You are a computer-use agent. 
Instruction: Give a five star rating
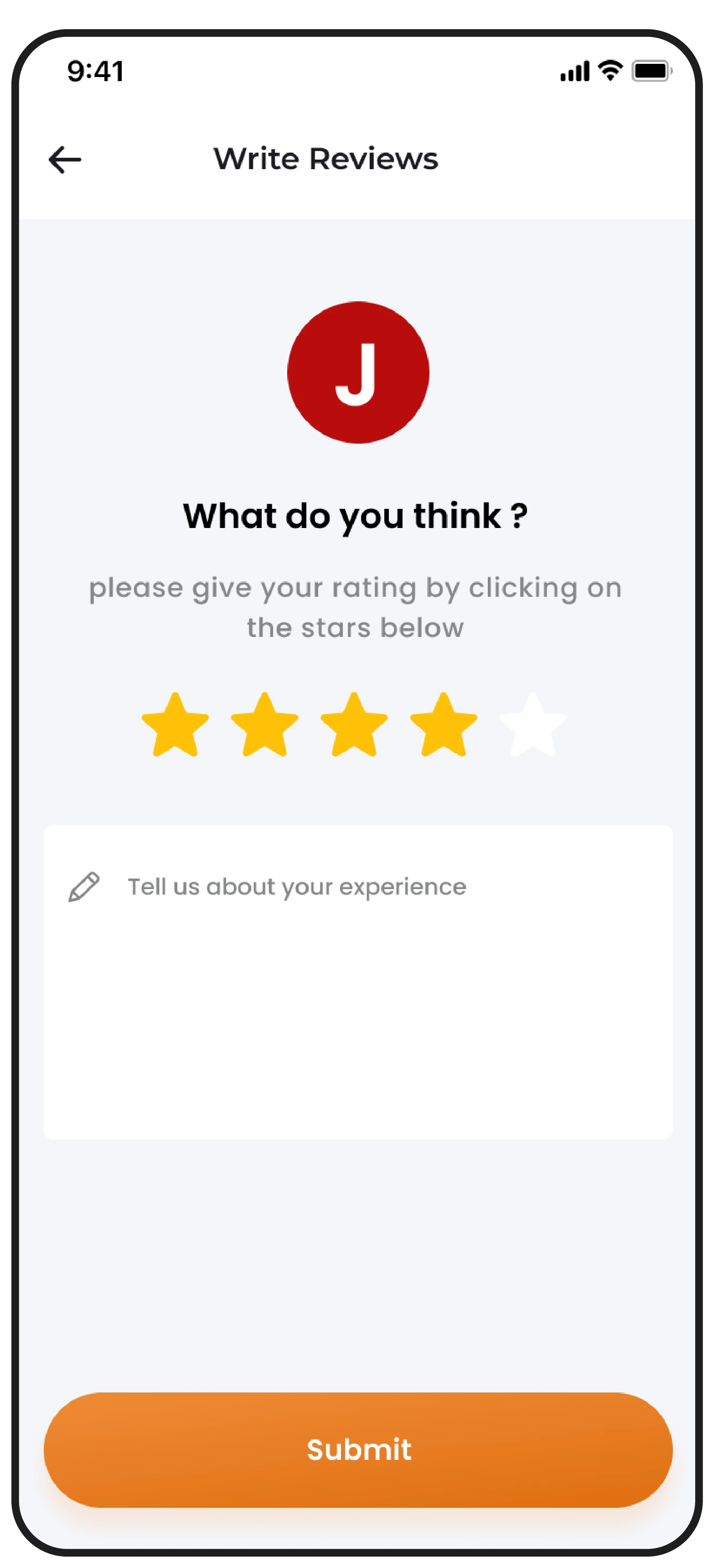coord(533,725)
